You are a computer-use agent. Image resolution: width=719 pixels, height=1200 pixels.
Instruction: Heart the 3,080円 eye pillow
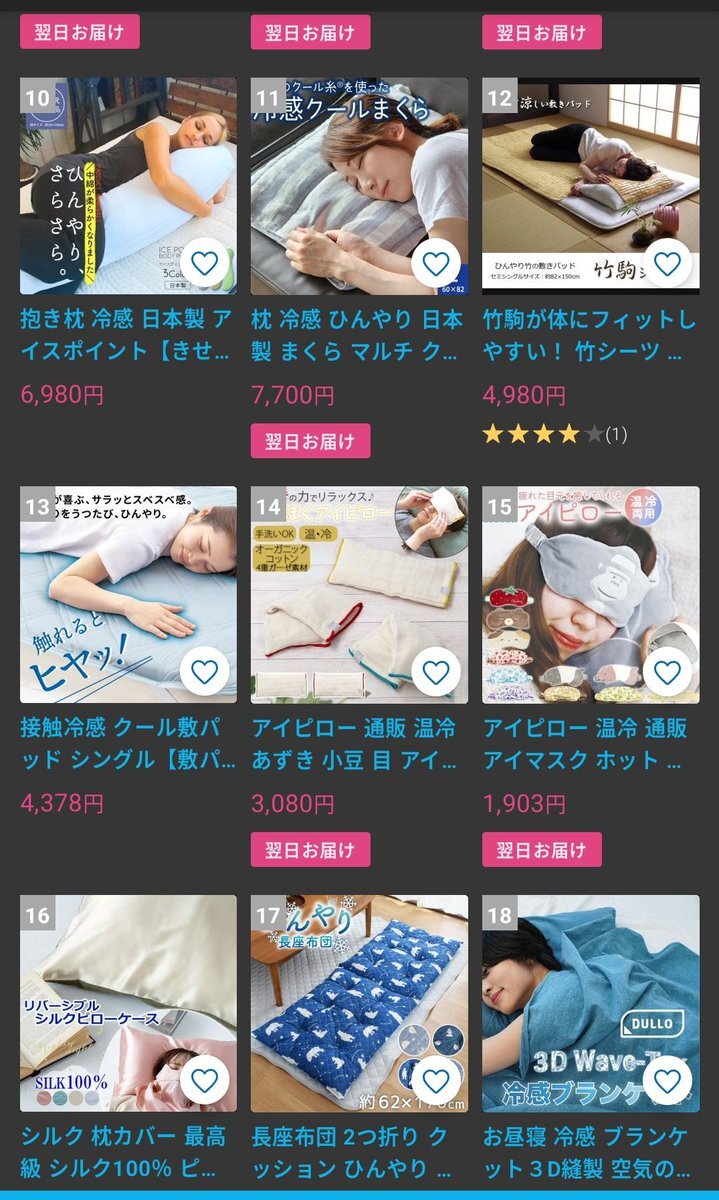click(x=435, y=672)
